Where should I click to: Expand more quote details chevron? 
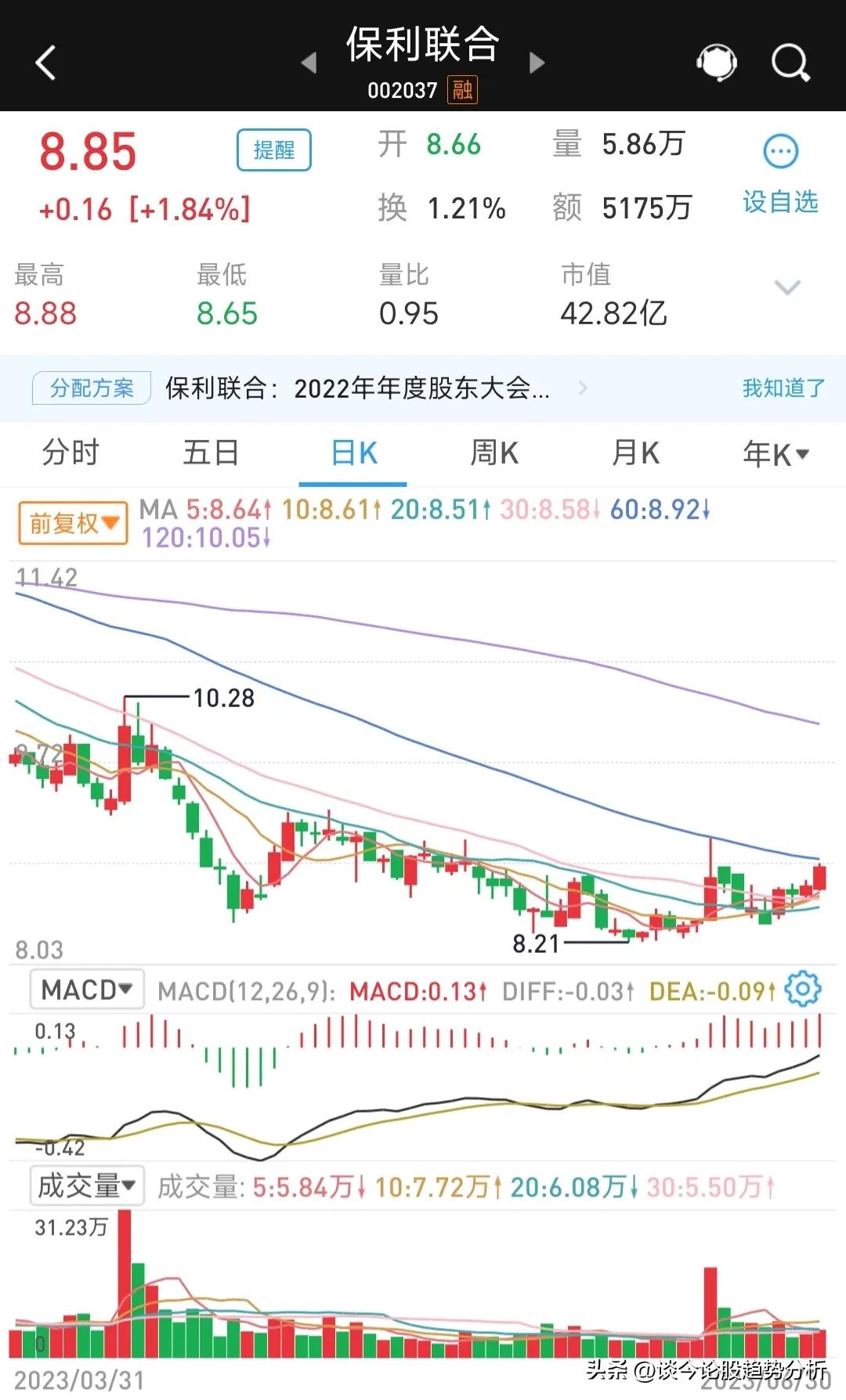(x=786, y=287)
